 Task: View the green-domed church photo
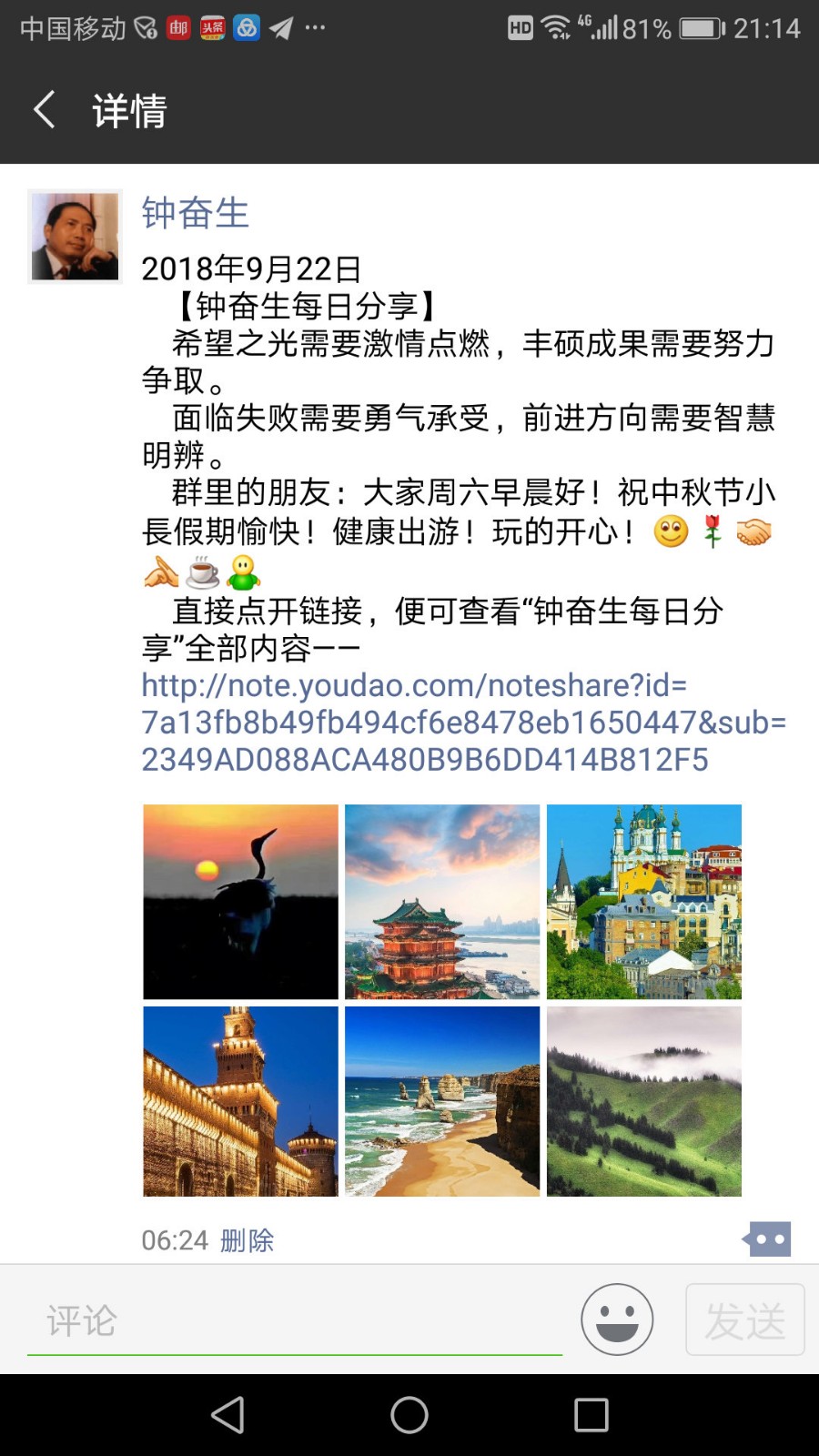(644, 902)
